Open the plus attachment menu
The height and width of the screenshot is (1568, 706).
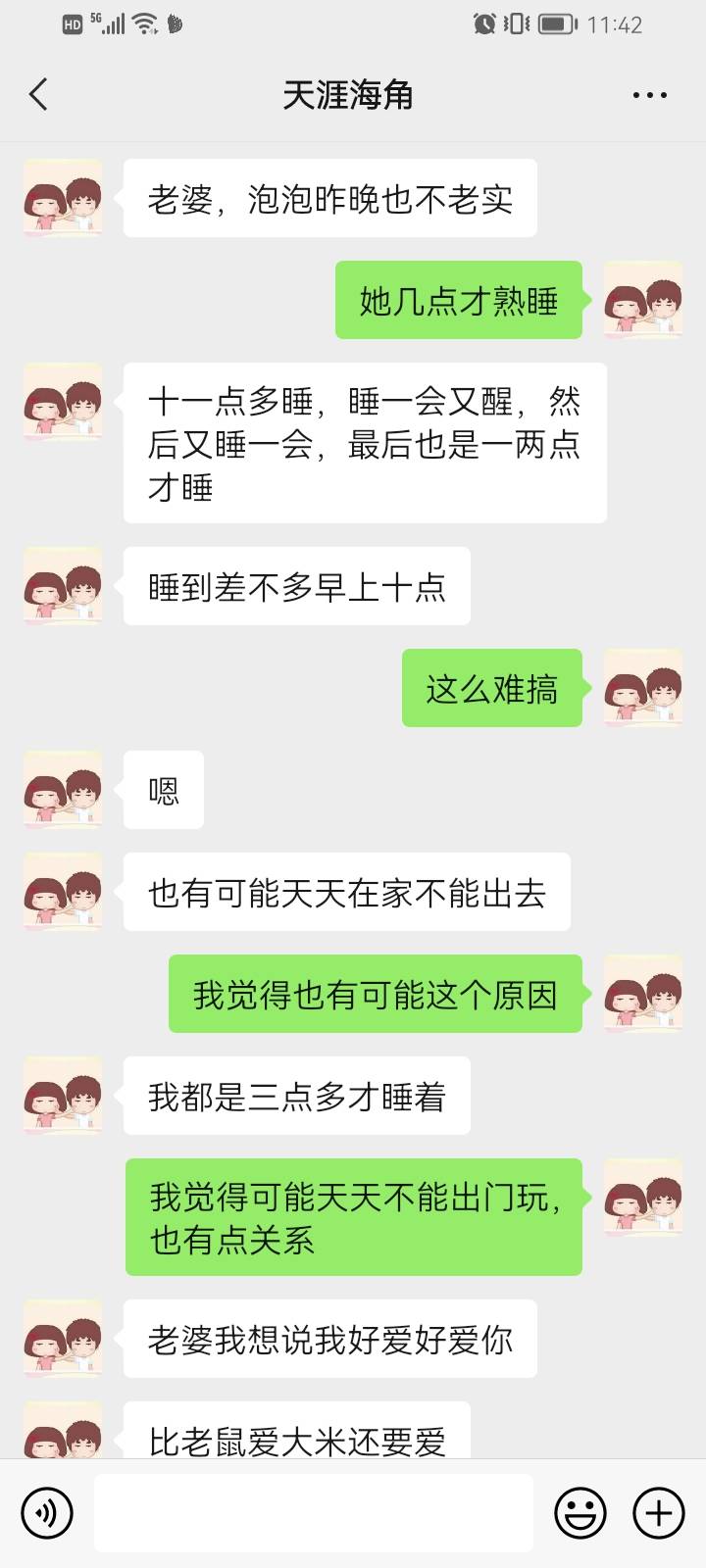coord(658,1512)
